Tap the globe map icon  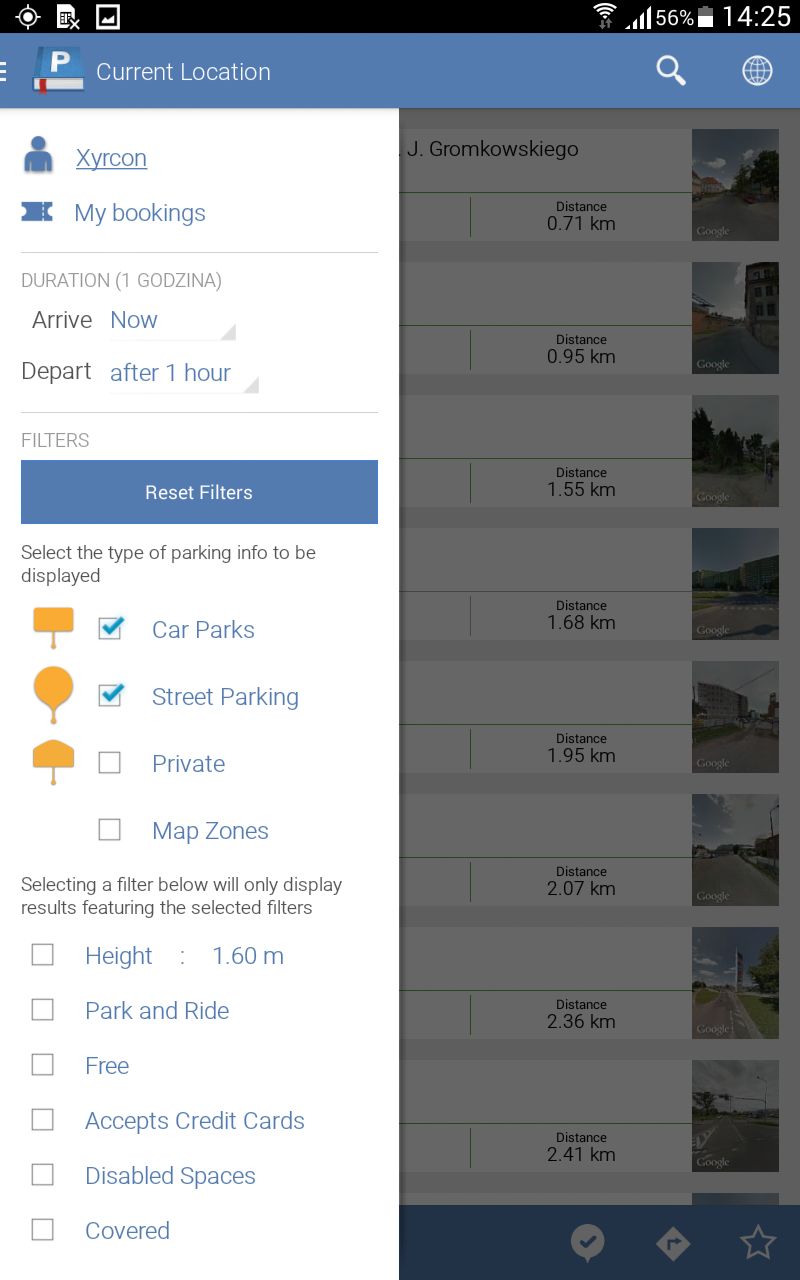(x=757, y=71)
